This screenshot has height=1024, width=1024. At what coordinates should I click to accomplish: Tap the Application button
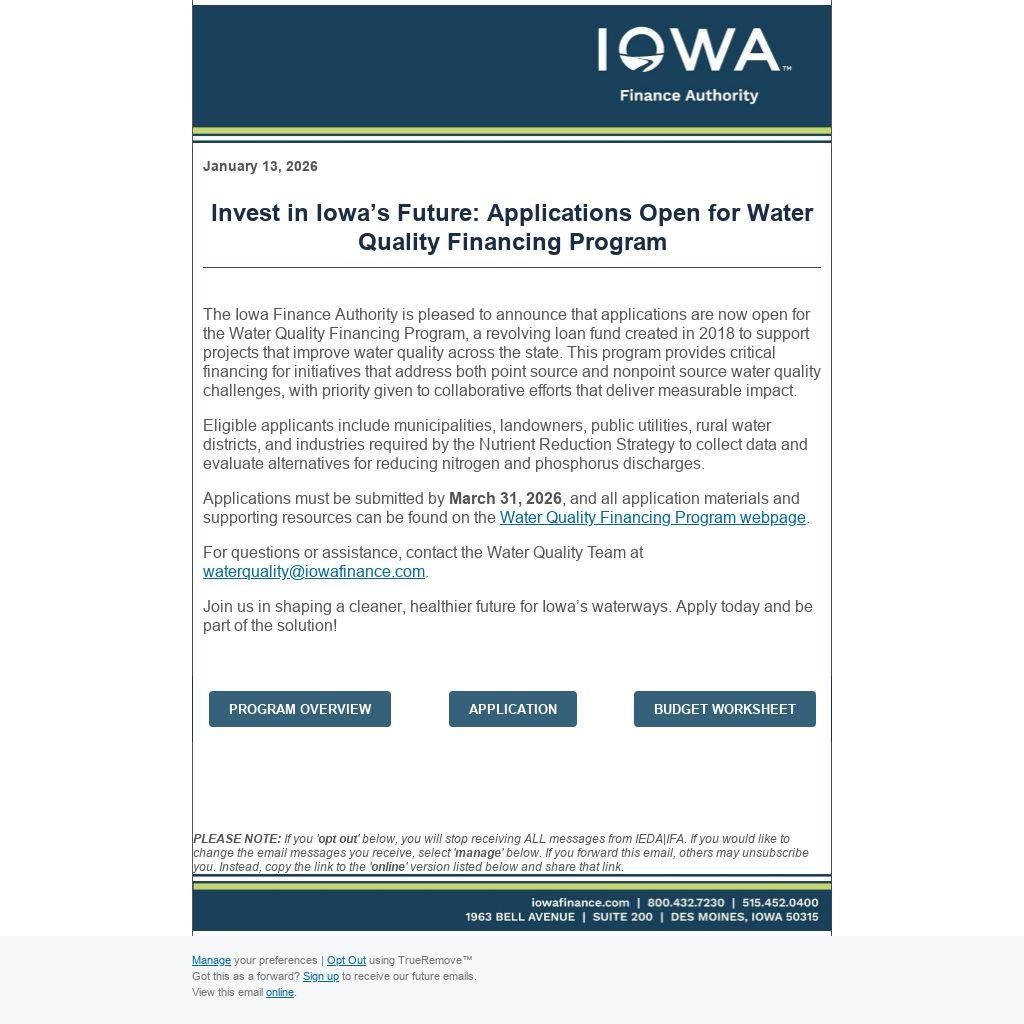[x=513, y=709]
